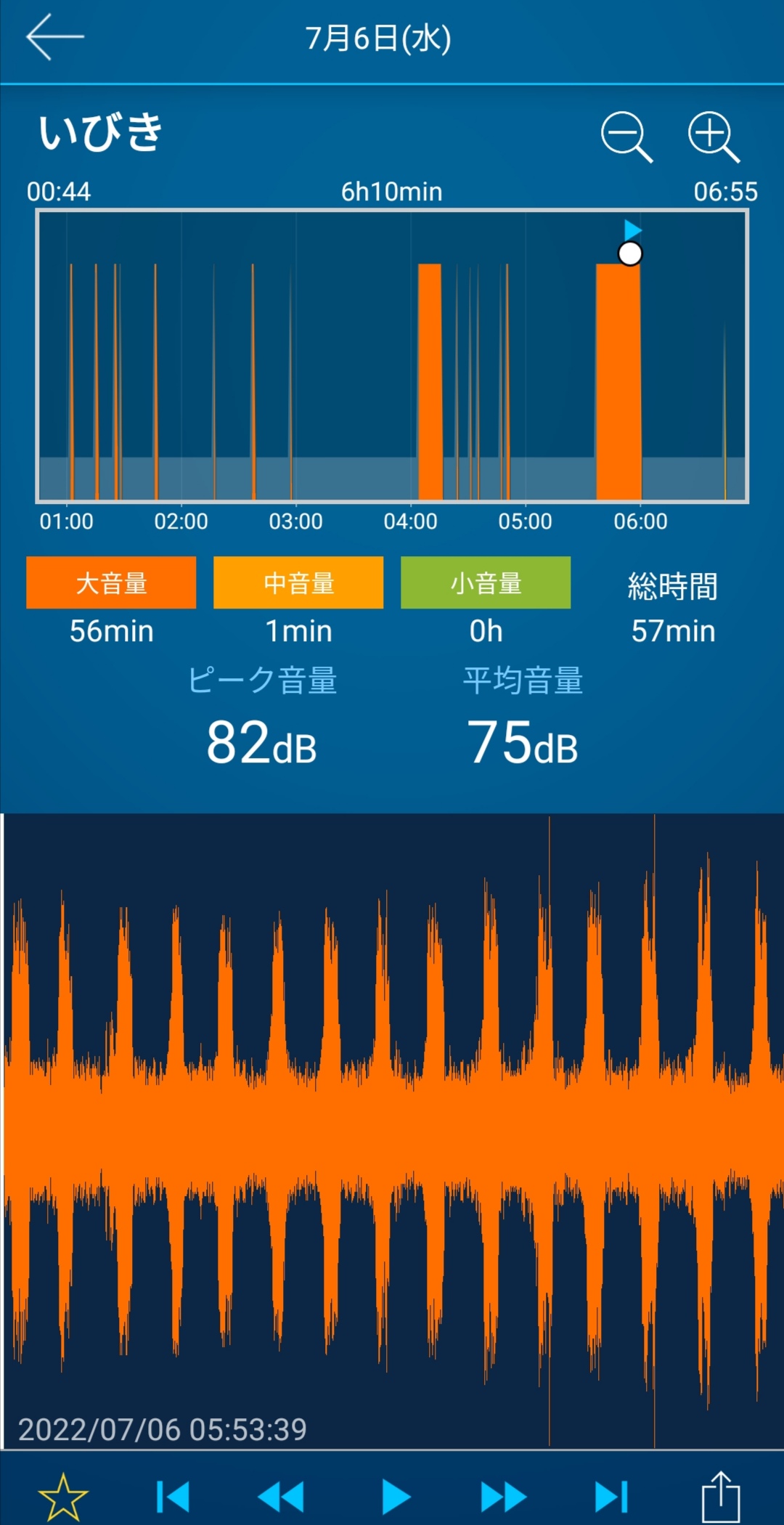Tap the white playhead marker on the graph
The width and height of the screenshot is (784, 1525).
(630, 253)
